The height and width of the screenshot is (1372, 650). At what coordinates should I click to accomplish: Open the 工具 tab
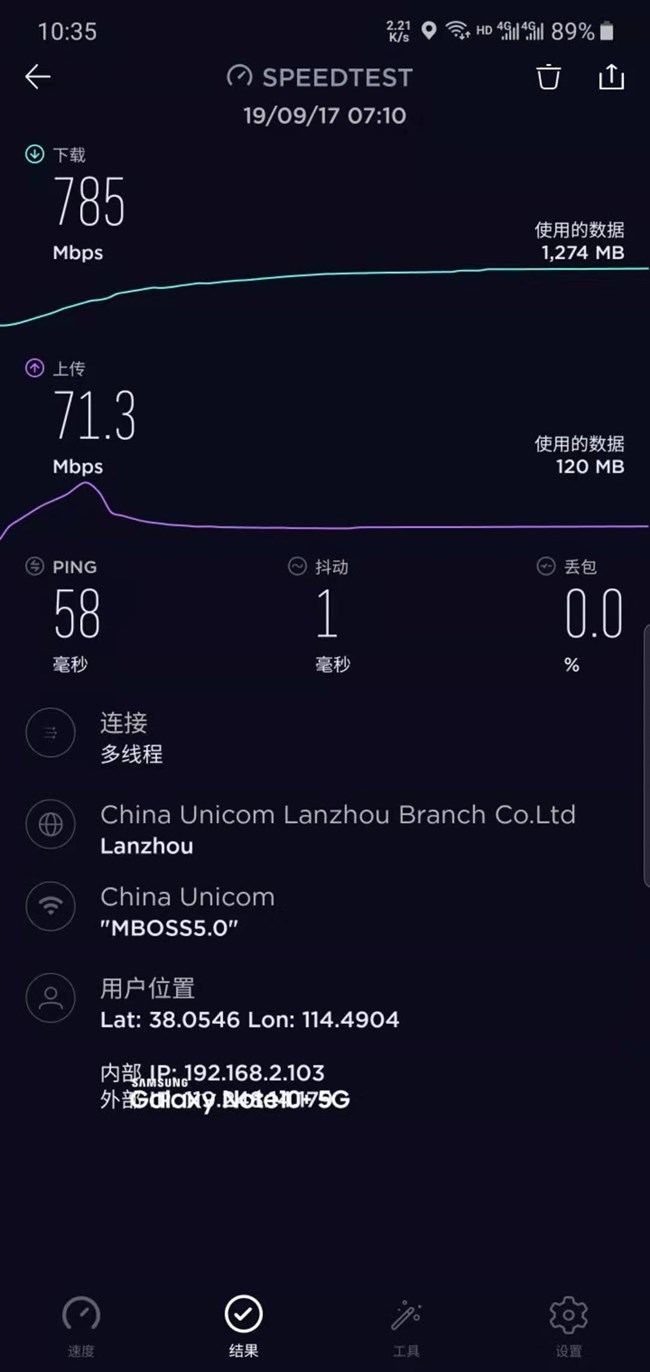[x=406, y=1327]
